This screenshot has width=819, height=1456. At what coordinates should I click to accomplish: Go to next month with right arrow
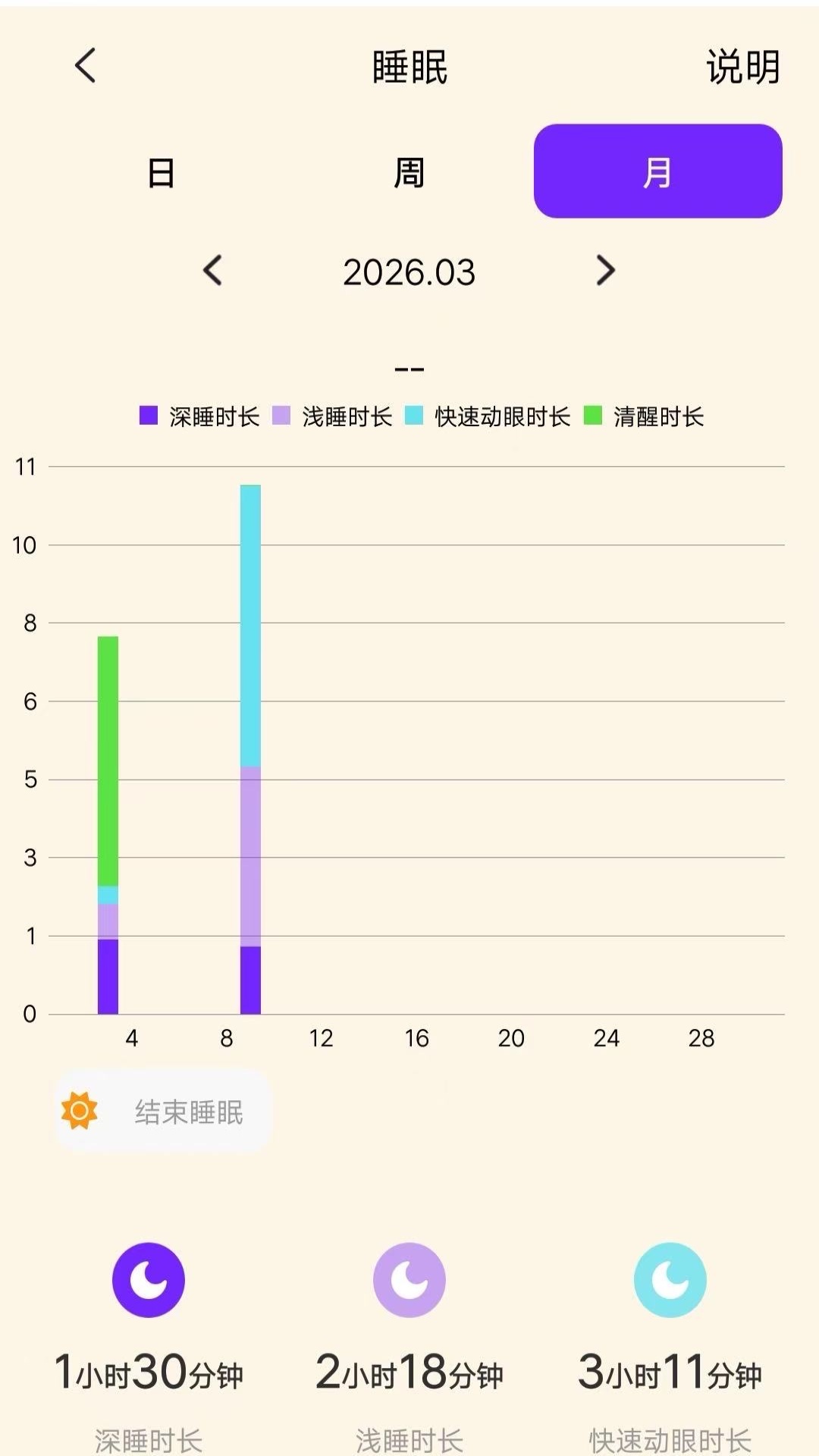click(604, 271)
